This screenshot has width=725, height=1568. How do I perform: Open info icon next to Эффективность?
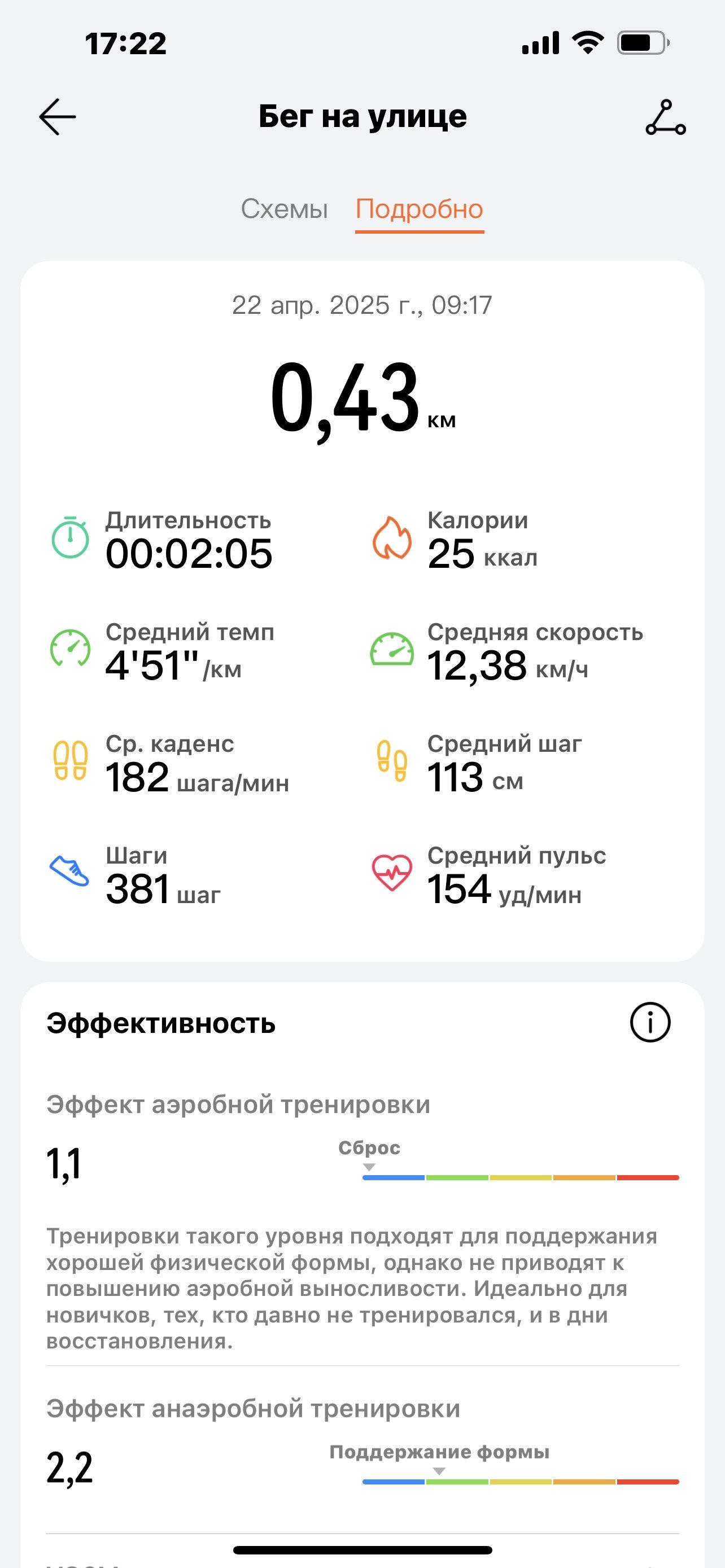(649, 1022)
